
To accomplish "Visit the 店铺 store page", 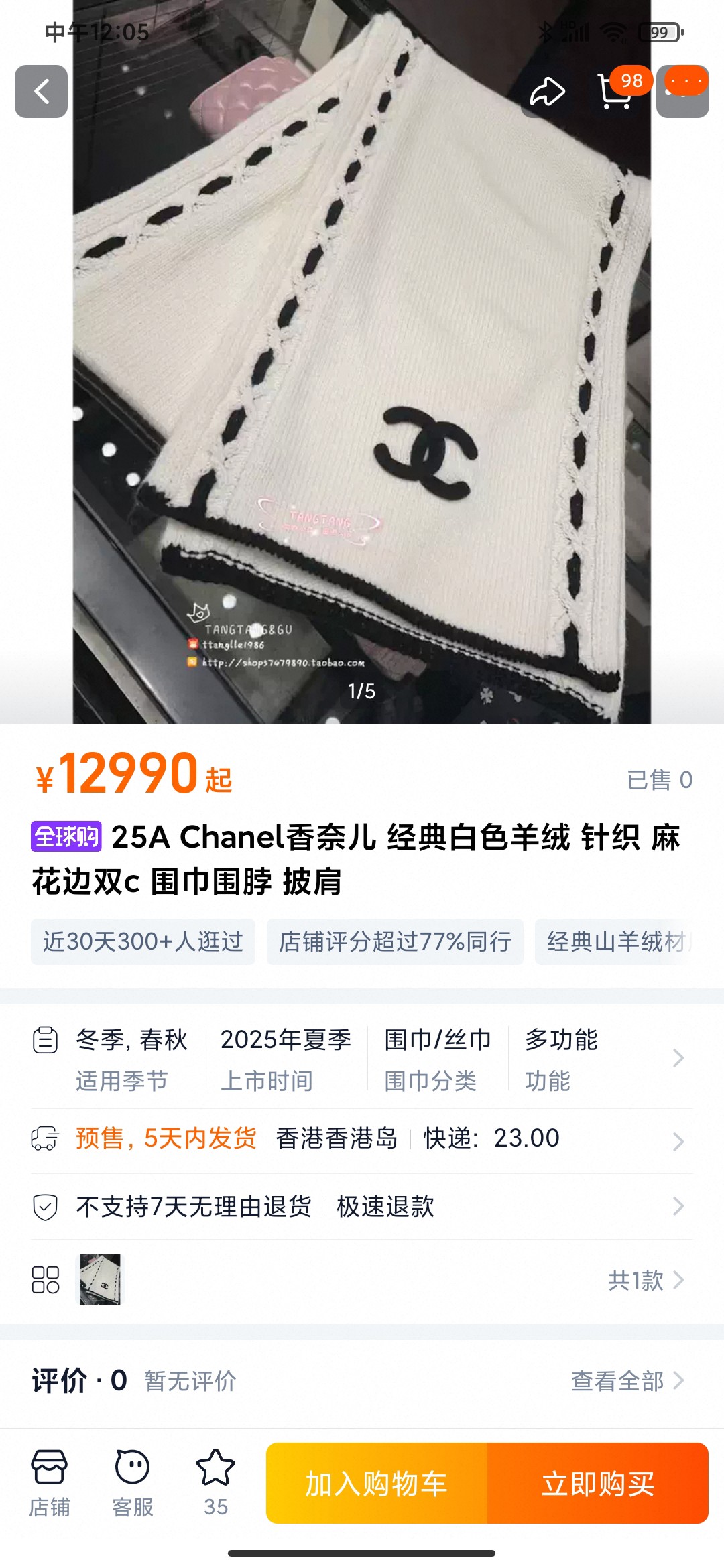I will [x=50, y=1482].
